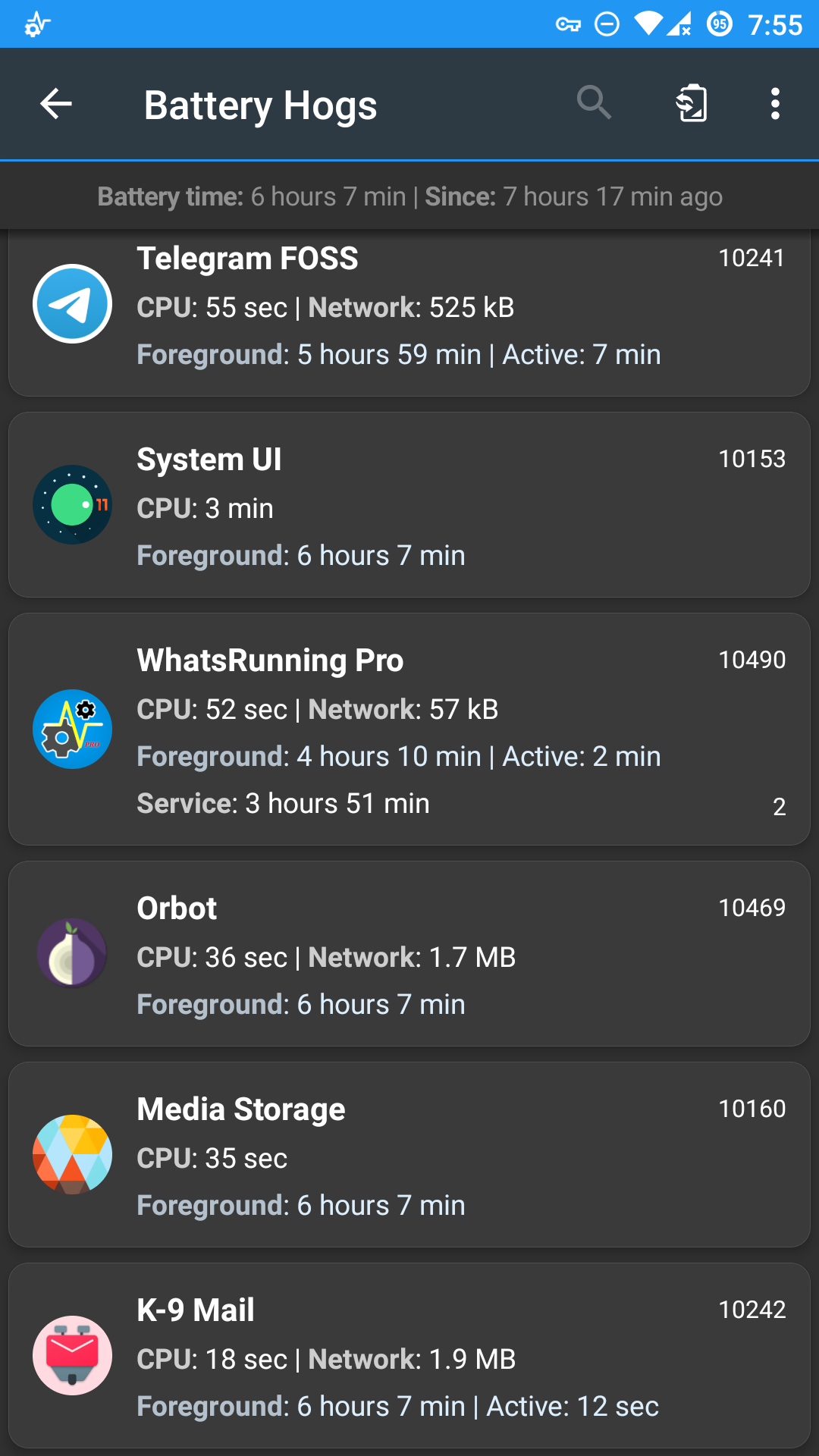Open the System UI entry
This screenshot has height=1456, width=819.
tap(409, 505)
